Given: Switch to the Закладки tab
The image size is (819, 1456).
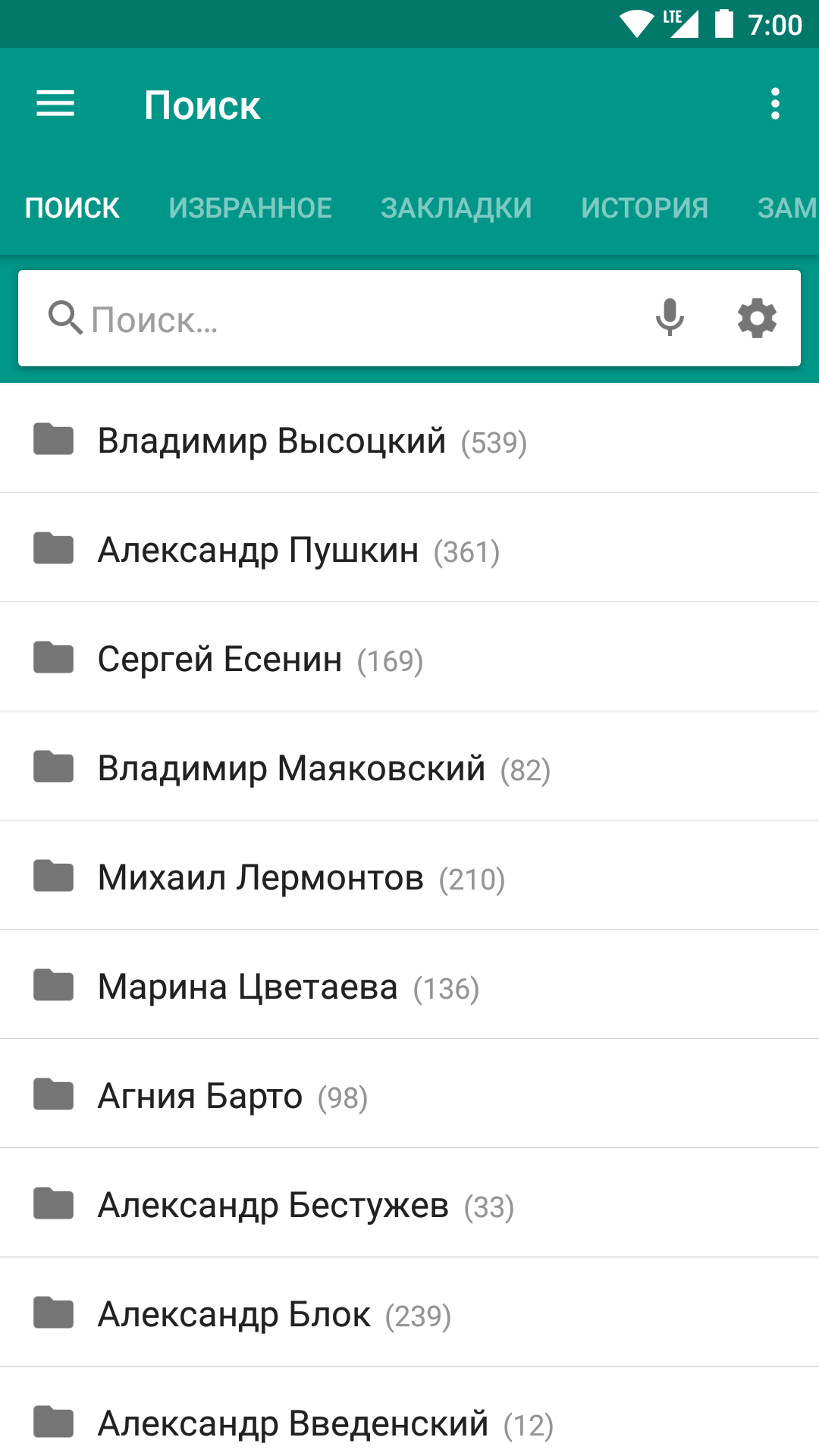Looking at the screenshot, I should point(456,208).
